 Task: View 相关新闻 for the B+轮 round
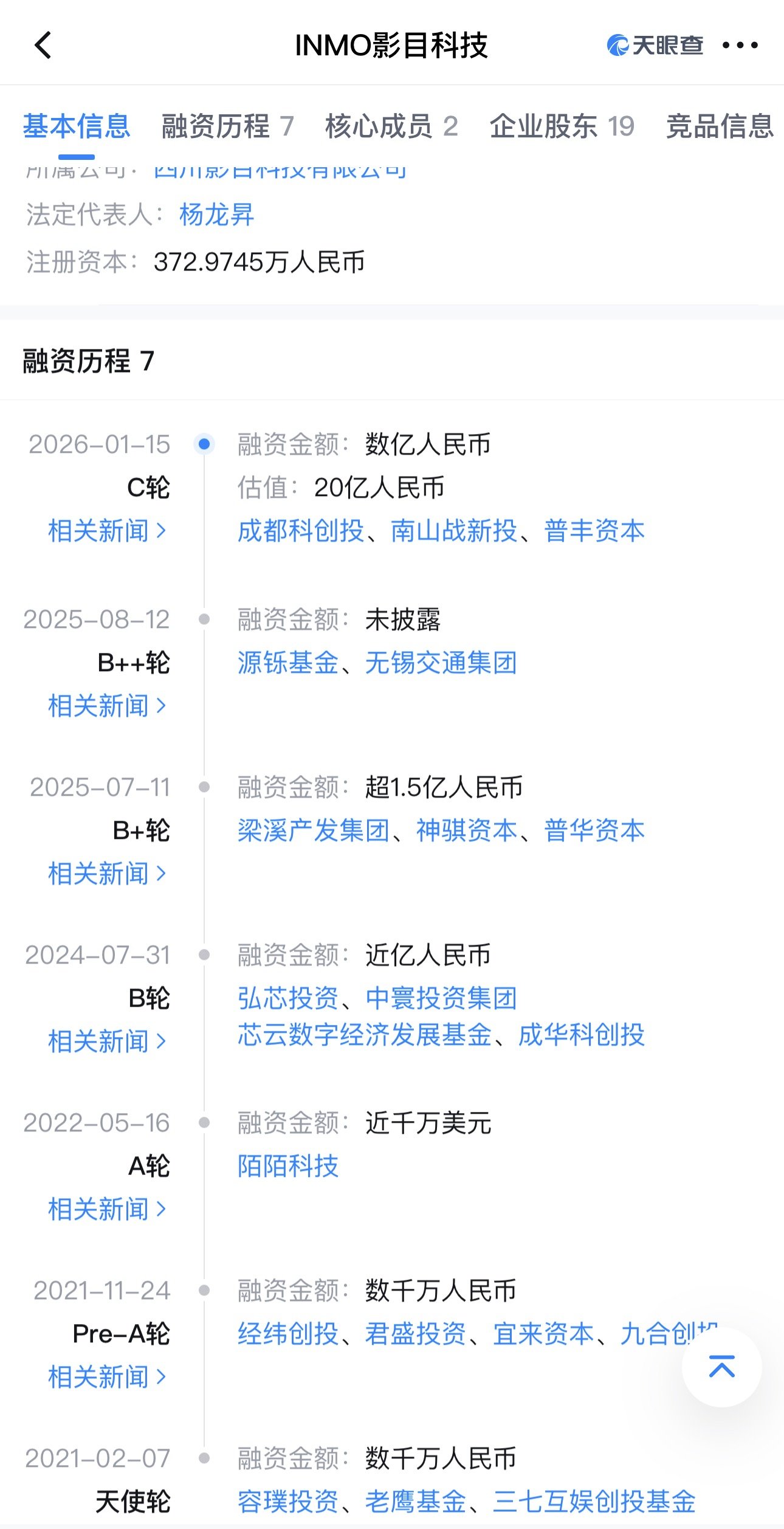[x=107, y=874]
